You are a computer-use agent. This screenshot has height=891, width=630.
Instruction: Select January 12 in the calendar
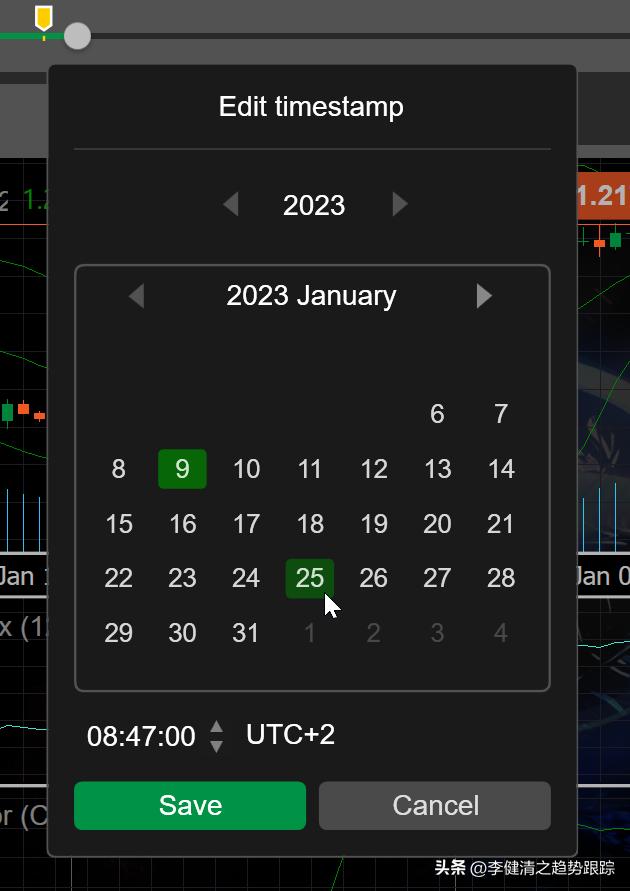click(x=373, y=469)
